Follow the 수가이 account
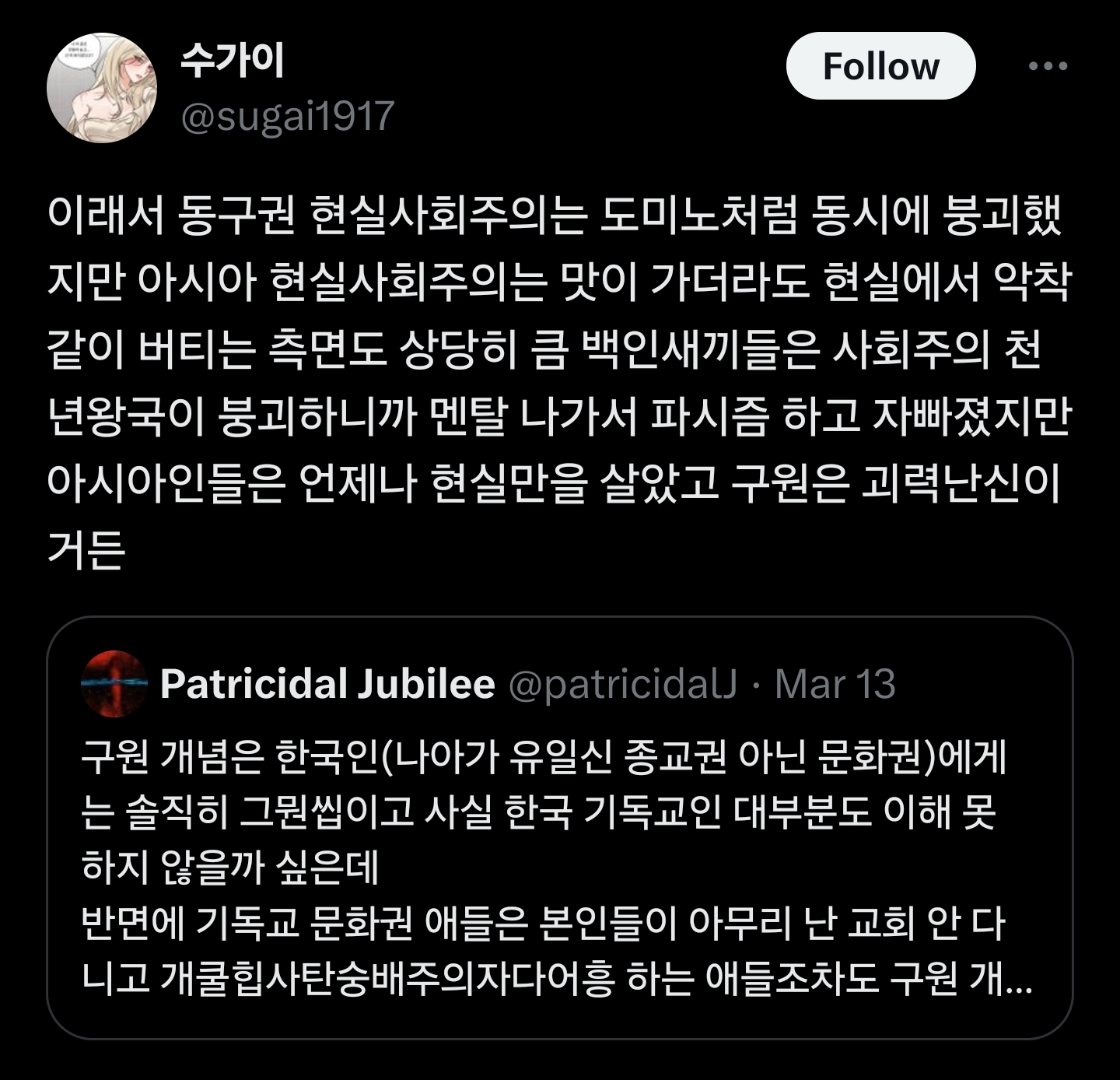This screenshot has width=1120, height=1080. [x=880, y=66]
